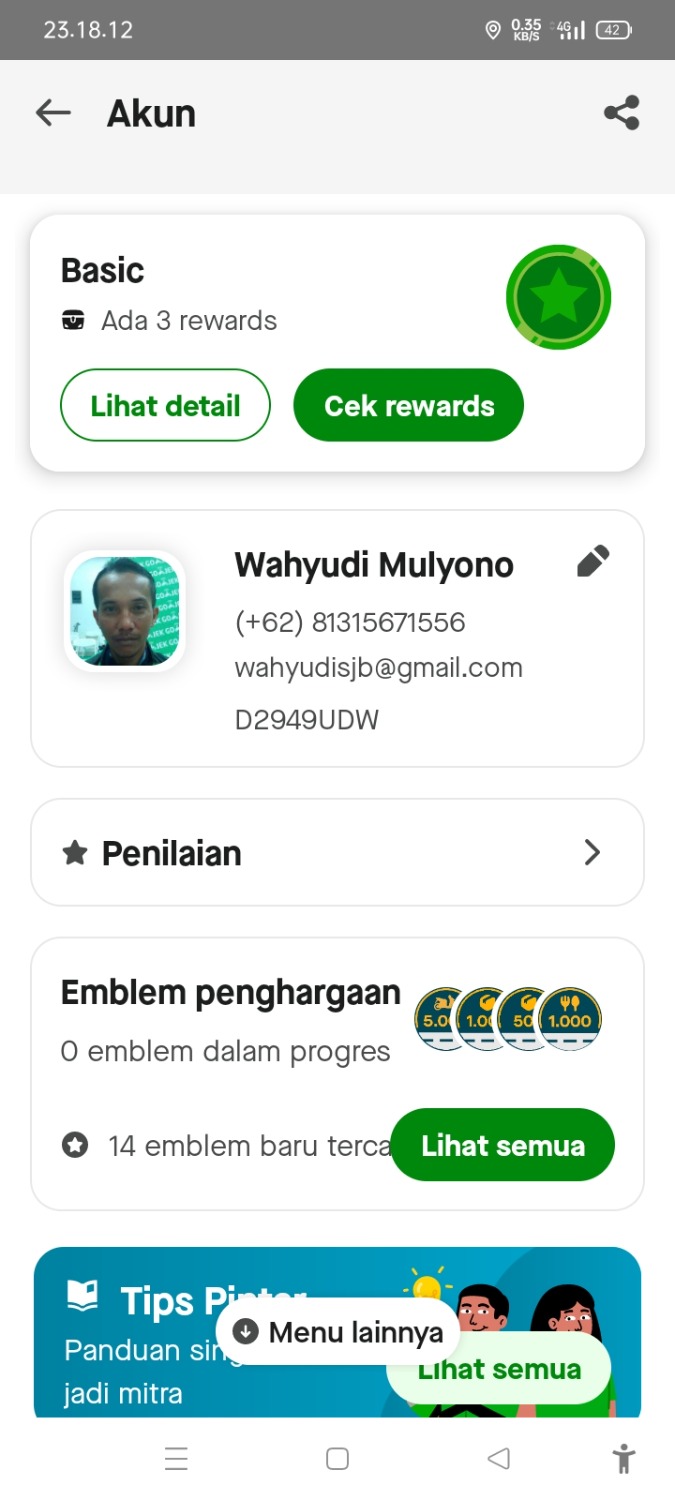Image resolution: width=675 pixels, height=1500 pixels.
Task: Go back using the top arrow
Action: point(53,113)
